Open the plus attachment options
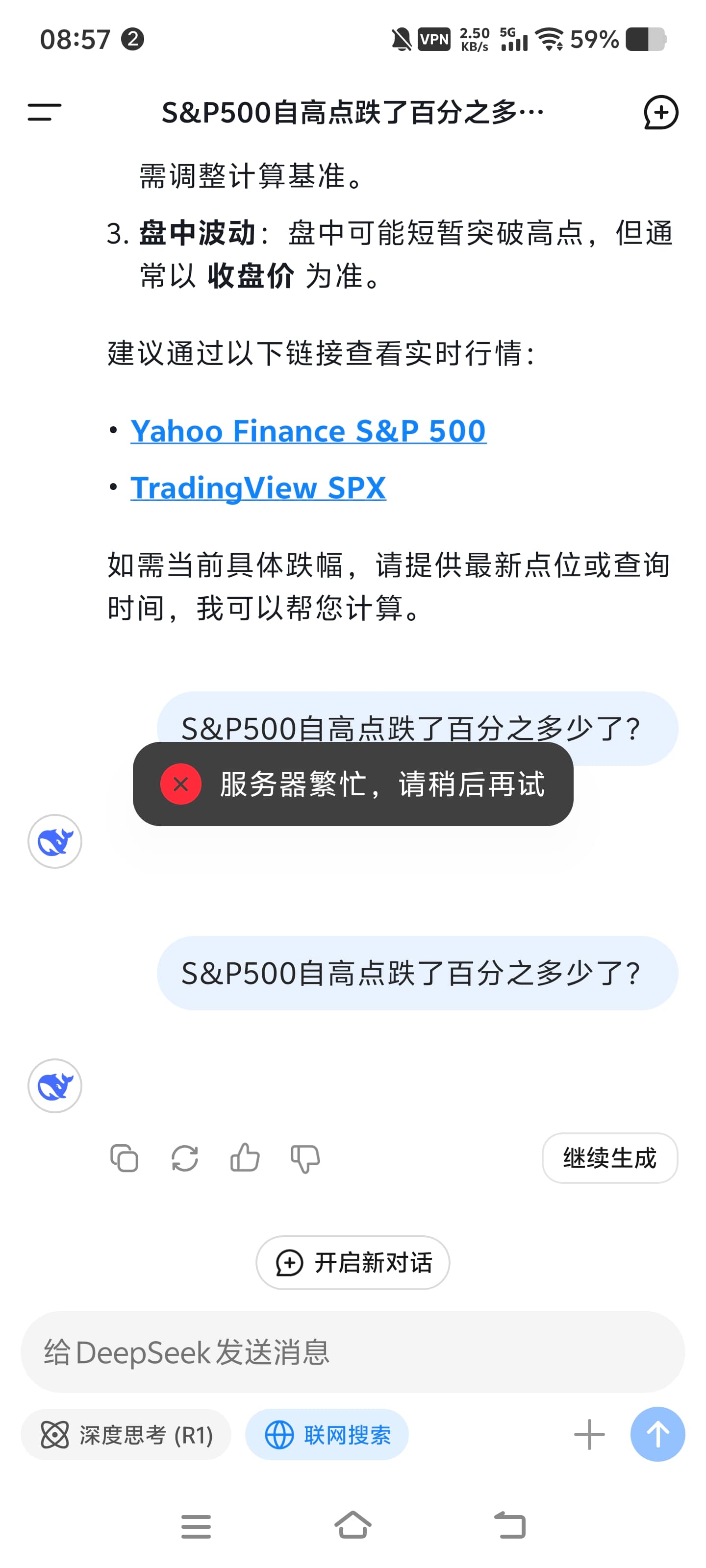706x1568 pixels. click(x=589, y=1435)
